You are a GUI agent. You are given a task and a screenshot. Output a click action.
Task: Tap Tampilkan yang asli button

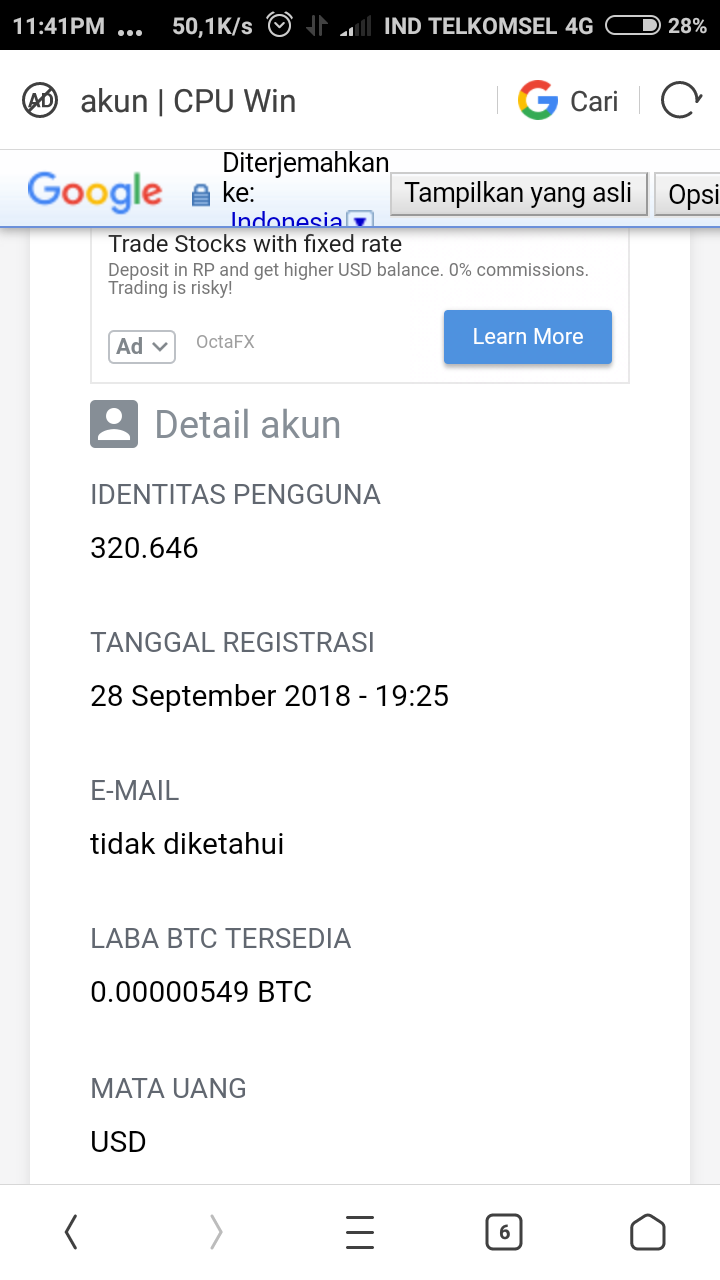tap(518, 193)
